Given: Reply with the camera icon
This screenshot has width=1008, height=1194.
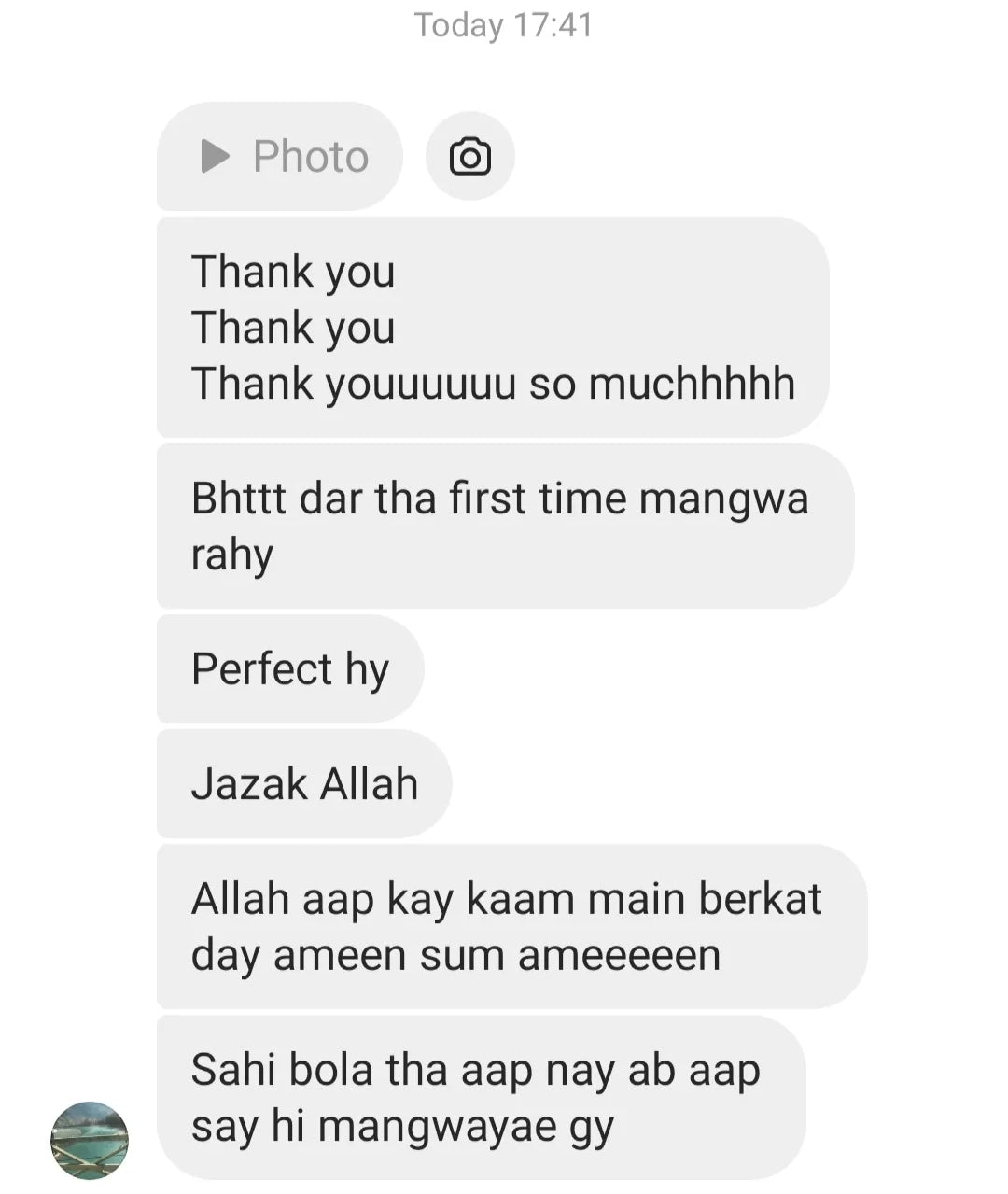Looking at the screenshot, I should (469, 157).
